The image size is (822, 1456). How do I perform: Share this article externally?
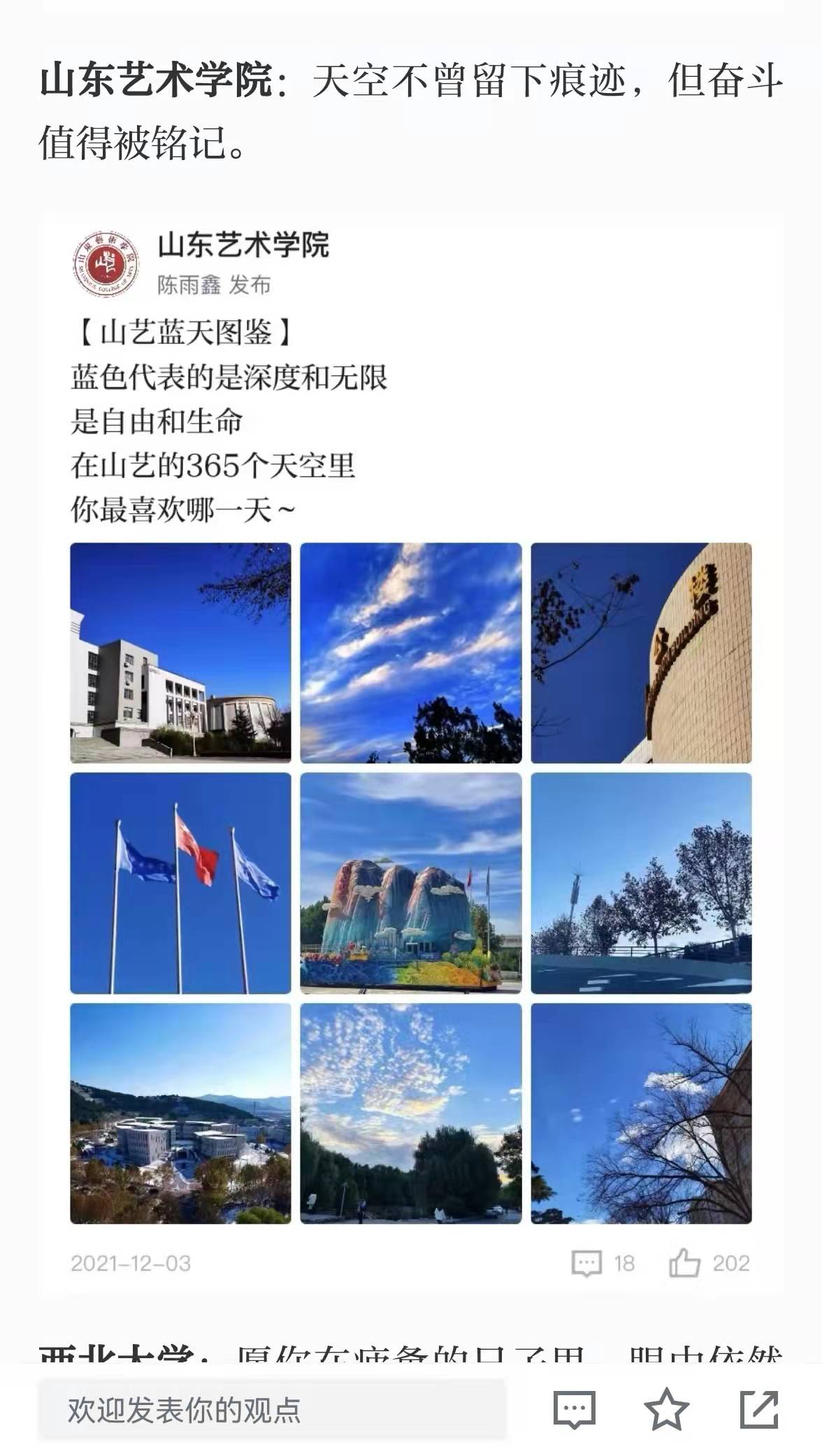pyautogui.click(x=758, y=1409)
